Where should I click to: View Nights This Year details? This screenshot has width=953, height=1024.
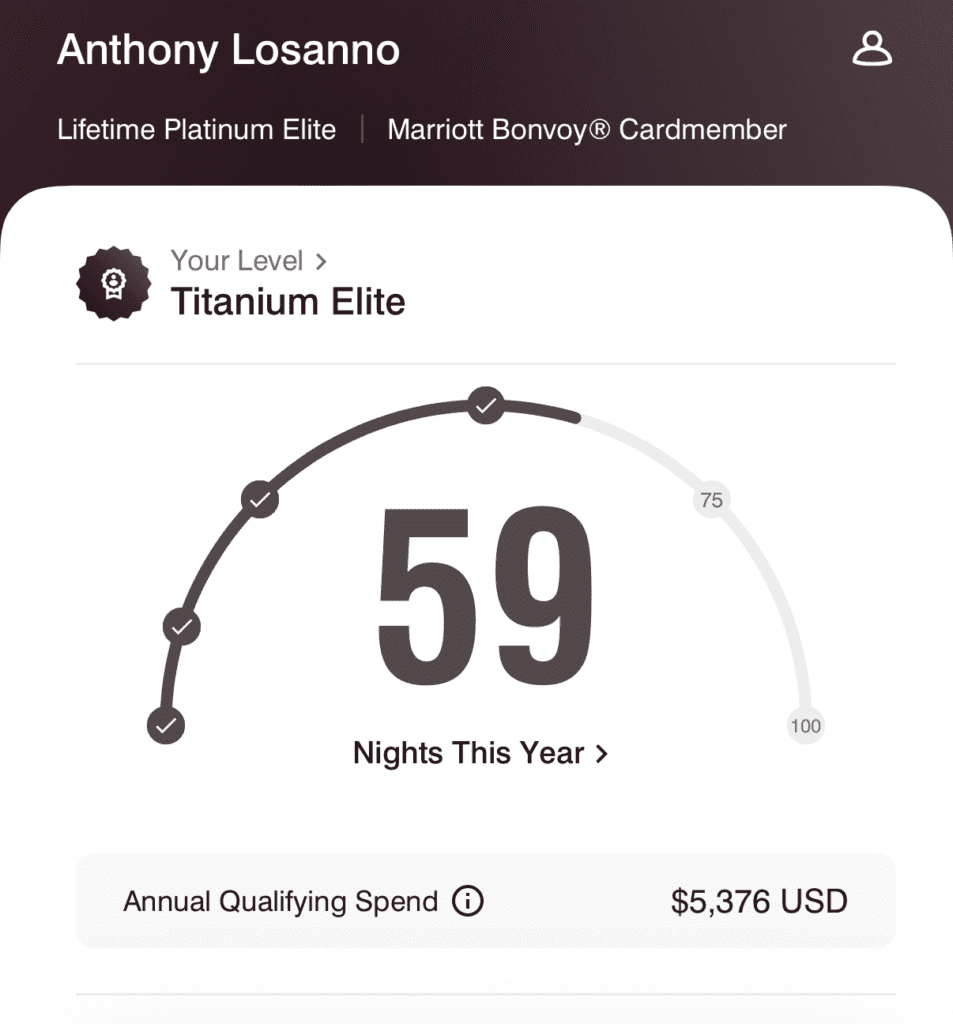click(x=480, y=753)
